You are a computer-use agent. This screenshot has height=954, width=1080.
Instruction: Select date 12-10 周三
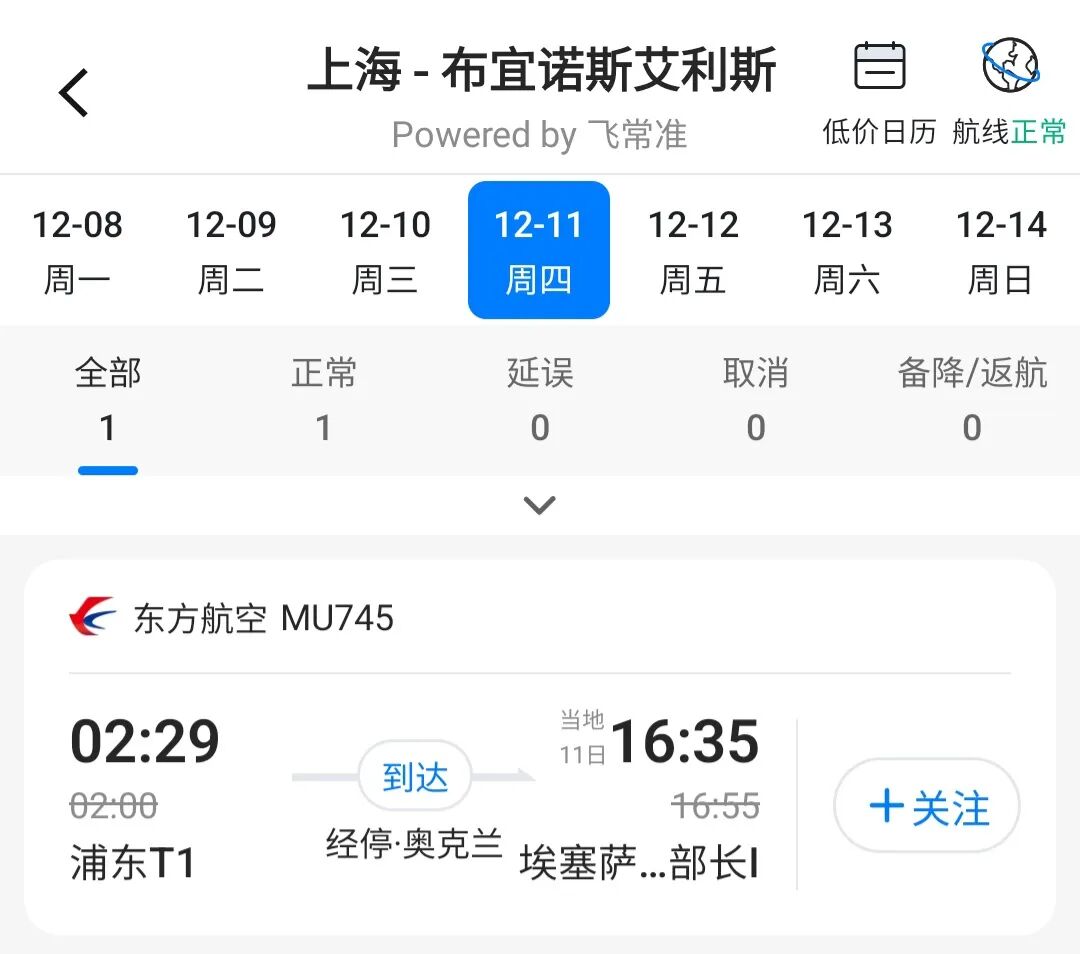pyautogui.click(x=385, y=250)
